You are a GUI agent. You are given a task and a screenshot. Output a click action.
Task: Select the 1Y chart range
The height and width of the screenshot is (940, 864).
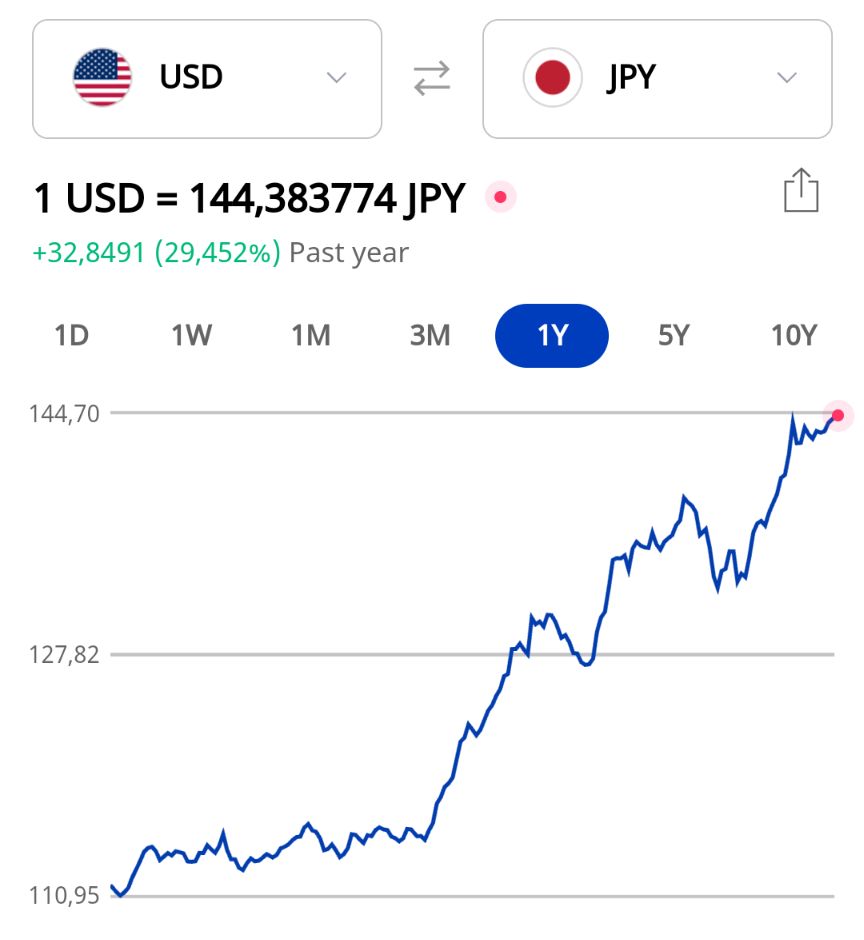pos(552,335)
